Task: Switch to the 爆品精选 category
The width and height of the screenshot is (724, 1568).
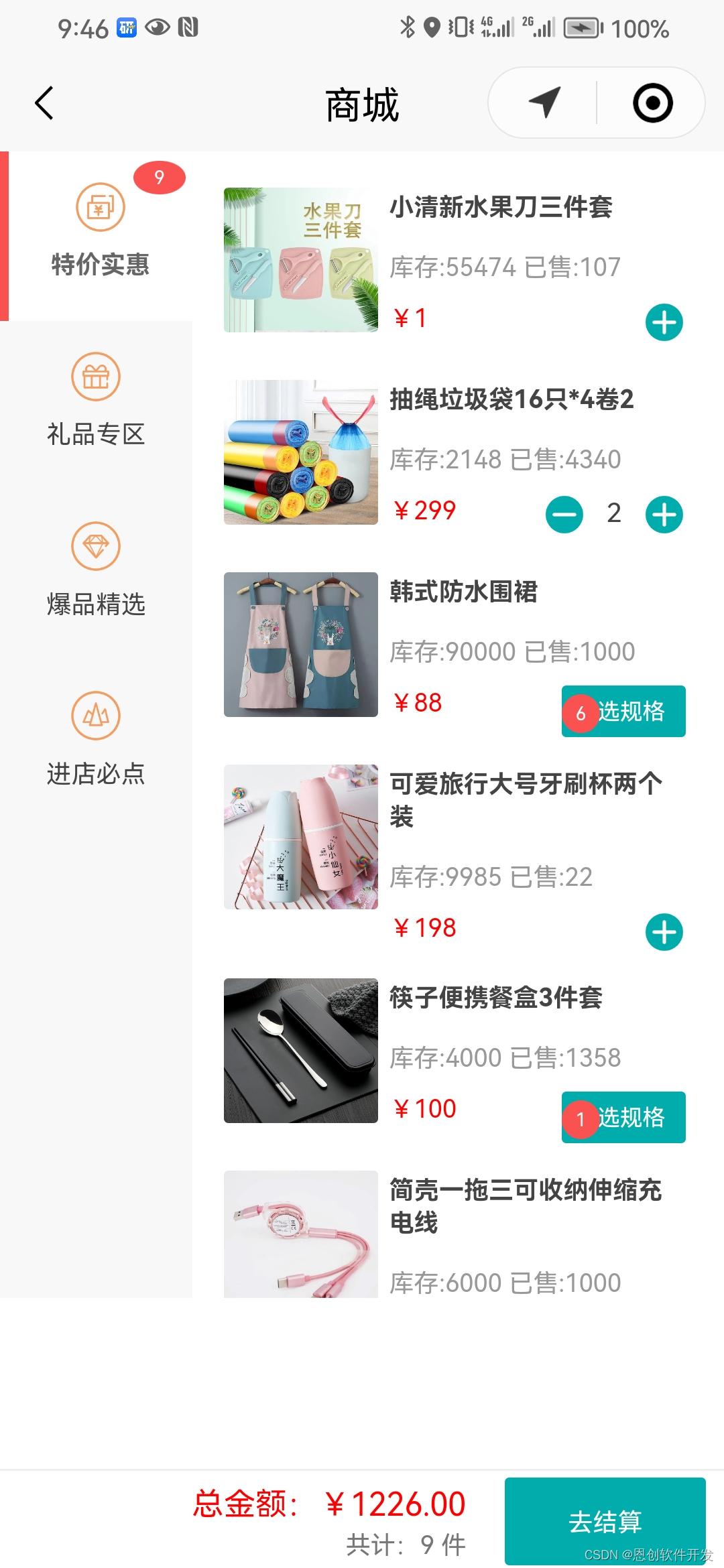Action: click(96, 572)
